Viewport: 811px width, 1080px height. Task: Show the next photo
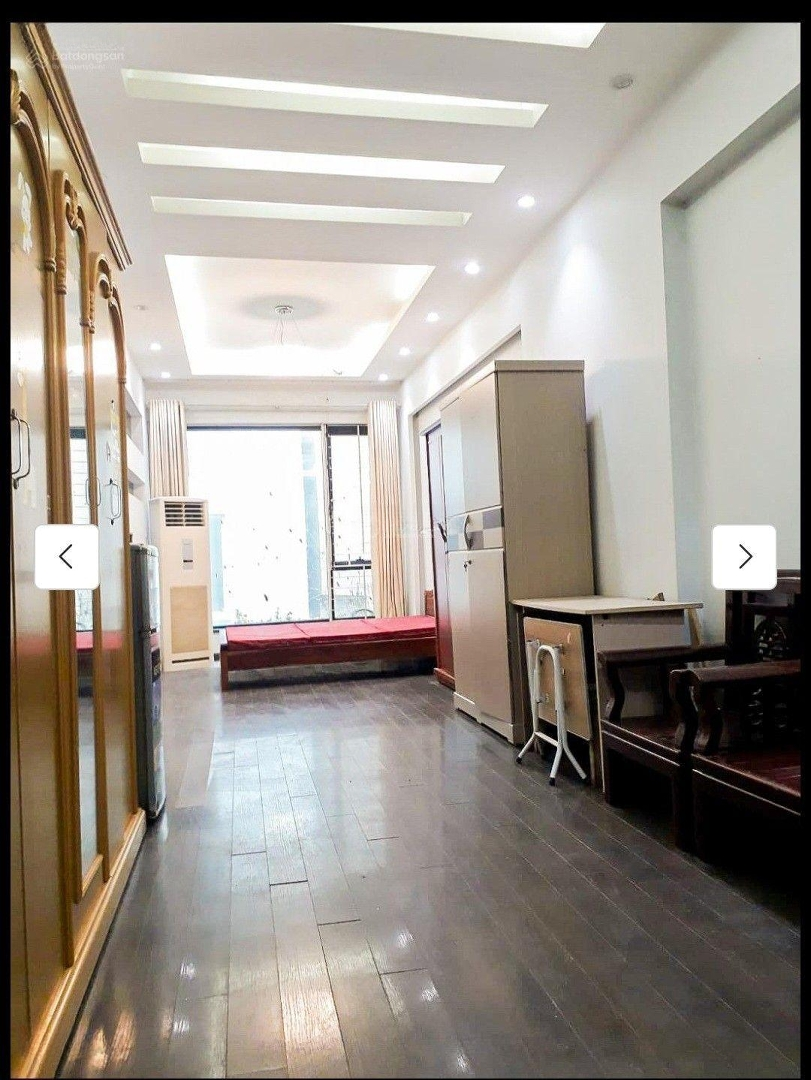point(744,557)
